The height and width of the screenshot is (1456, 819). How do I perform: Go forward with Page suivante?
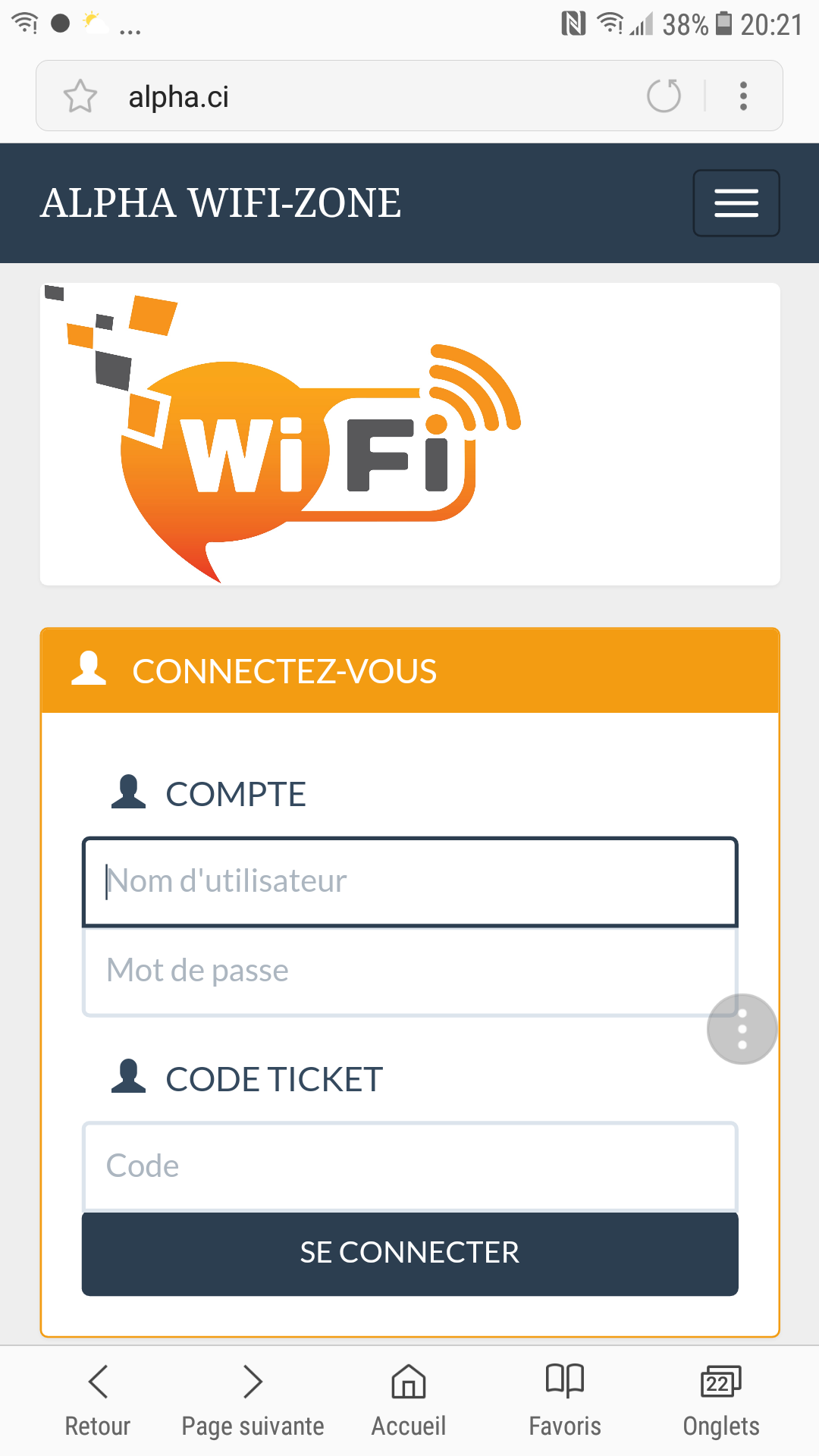pyautogui.click(x=253, y=1401)
